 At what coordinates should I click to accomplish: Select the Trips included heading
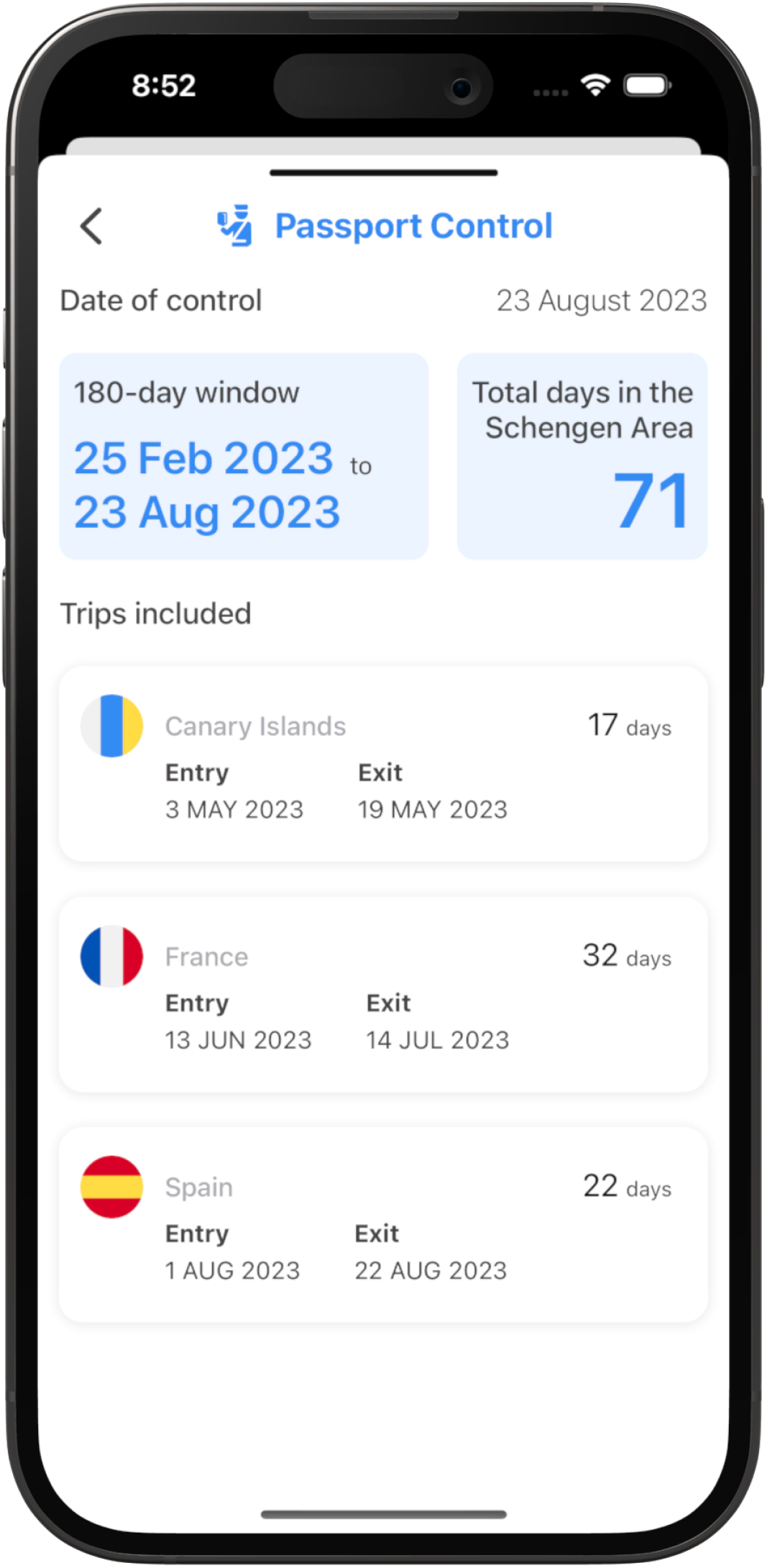click(156, 614)
